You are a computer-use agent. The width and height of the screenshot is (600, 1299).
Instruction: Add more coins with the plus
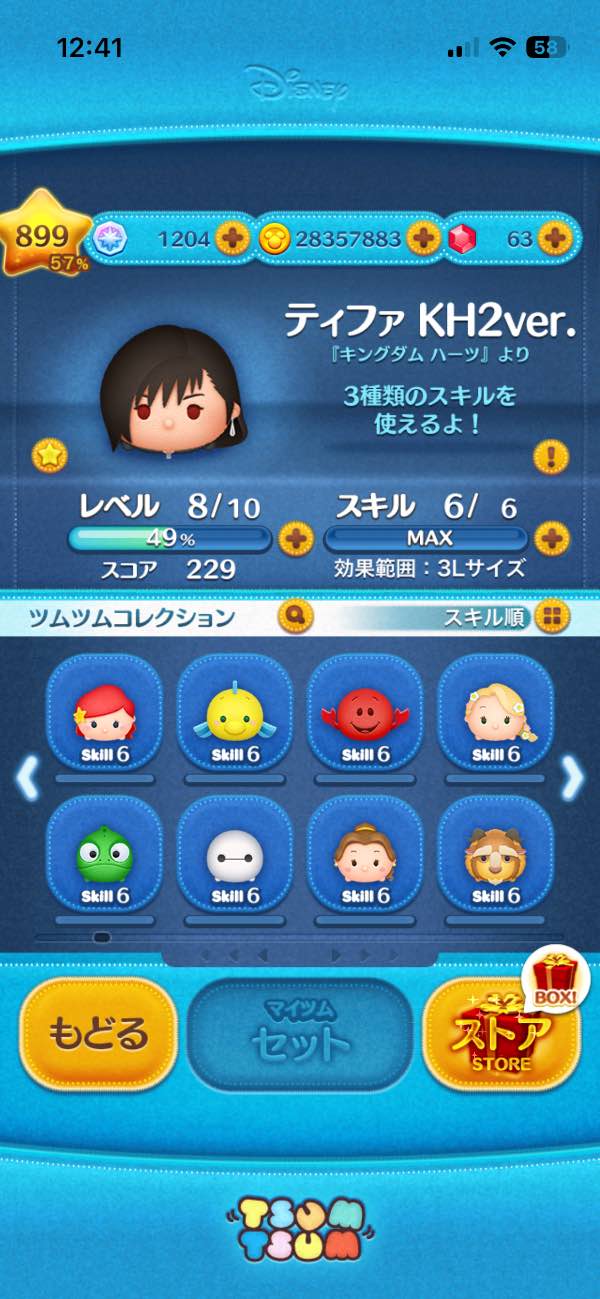[x=423, y=238]
